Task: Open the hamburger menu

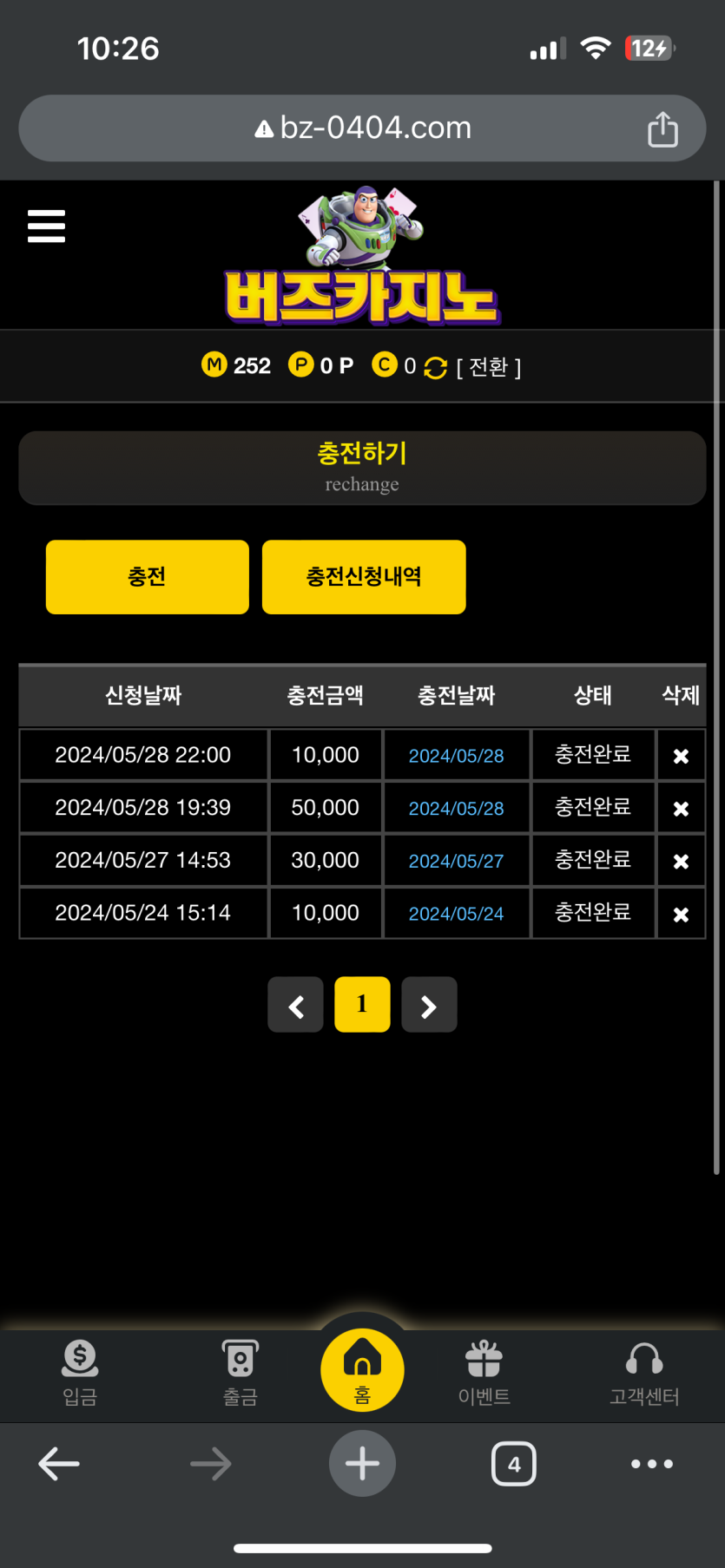Action: (x=46, y=226)
